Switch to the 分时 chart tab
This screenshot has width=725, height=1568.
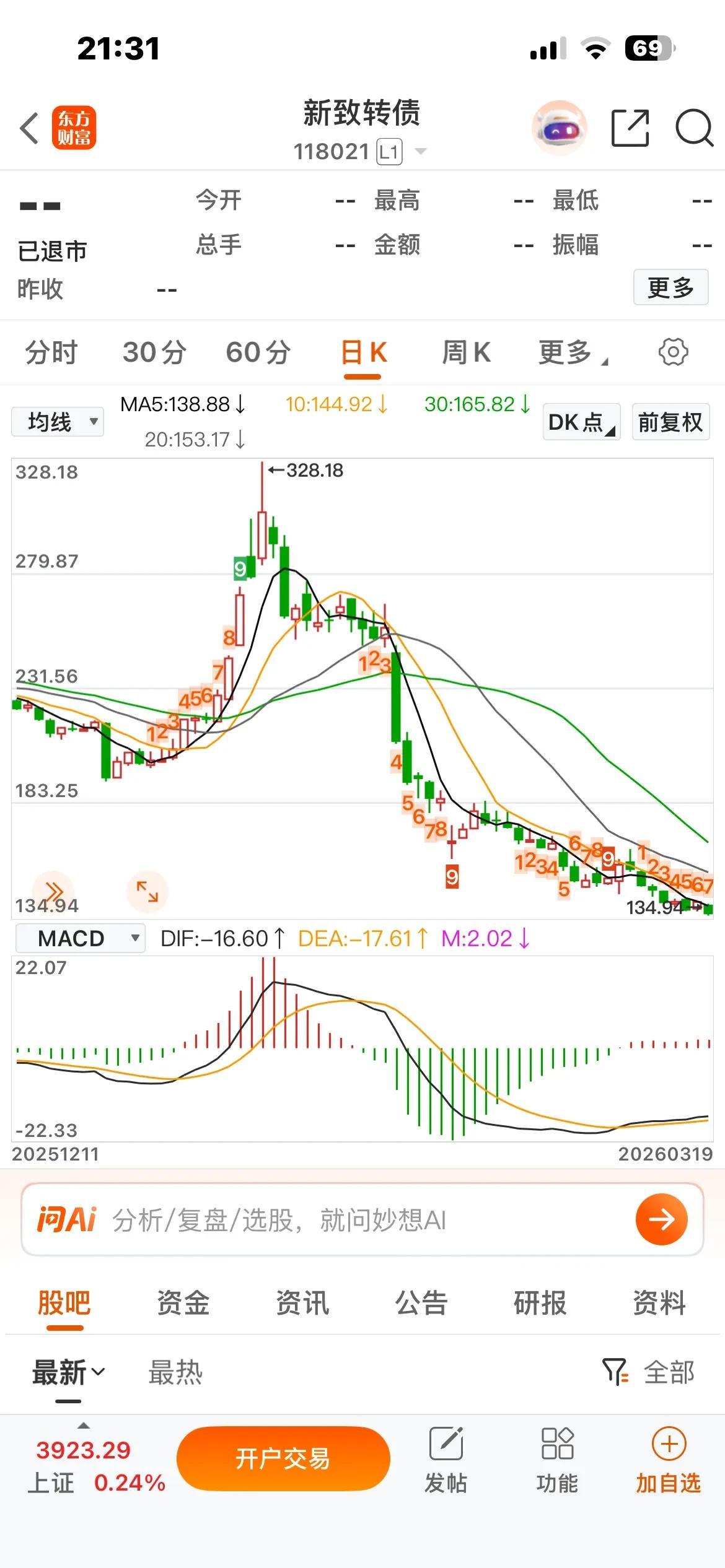point(51,353)
